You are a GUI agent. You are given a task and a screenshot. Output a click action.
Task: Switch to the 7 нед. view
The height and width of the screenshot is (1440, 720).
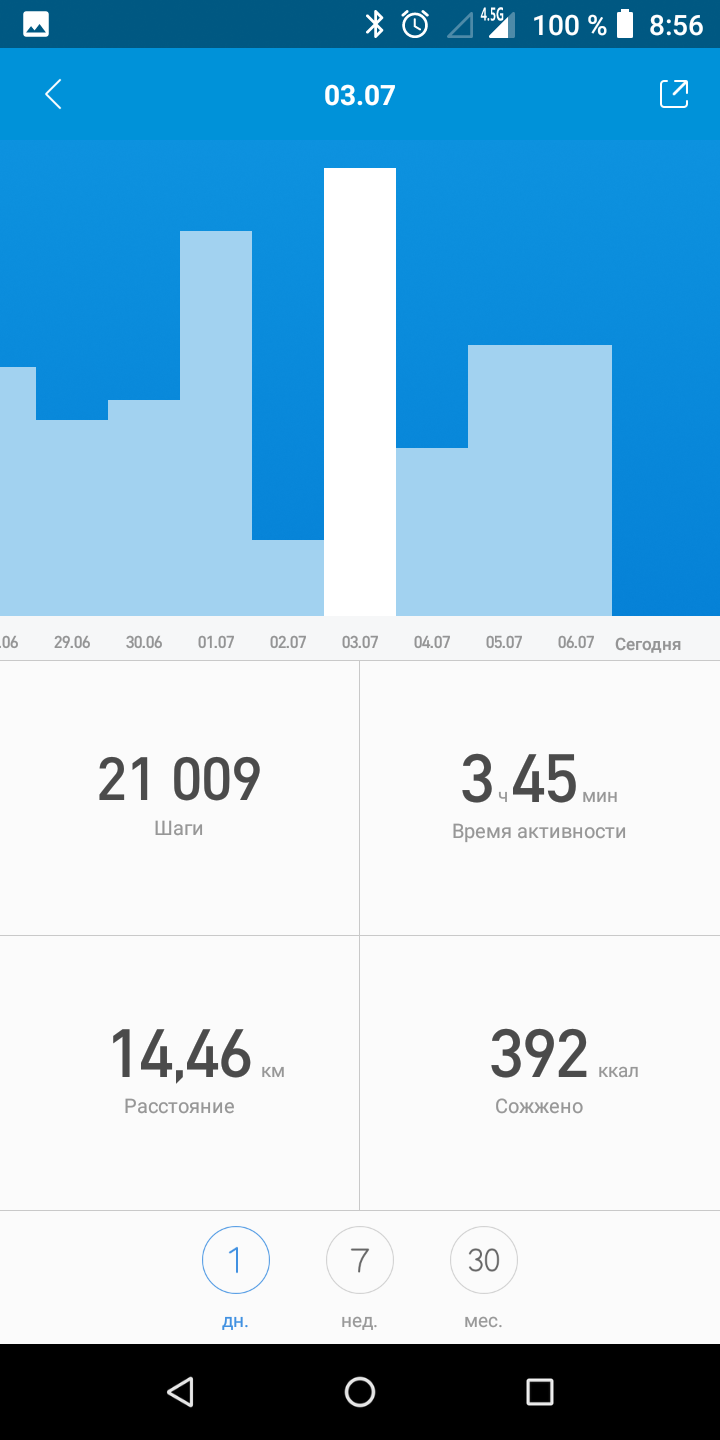click(360, 1261)
